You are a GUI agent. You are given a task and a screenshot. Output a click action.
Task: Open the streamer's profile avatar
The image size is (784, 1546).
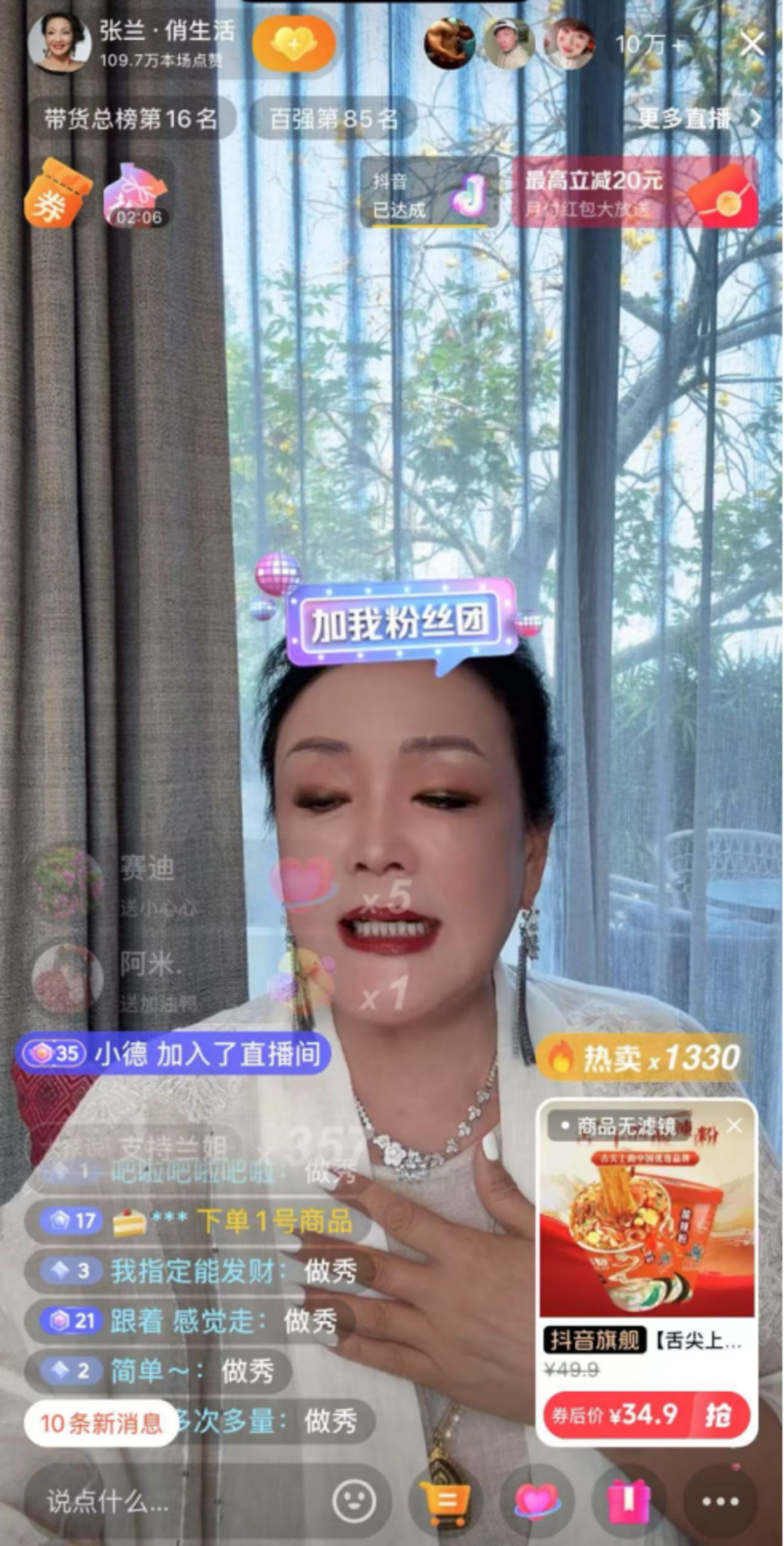click(59, 43)
